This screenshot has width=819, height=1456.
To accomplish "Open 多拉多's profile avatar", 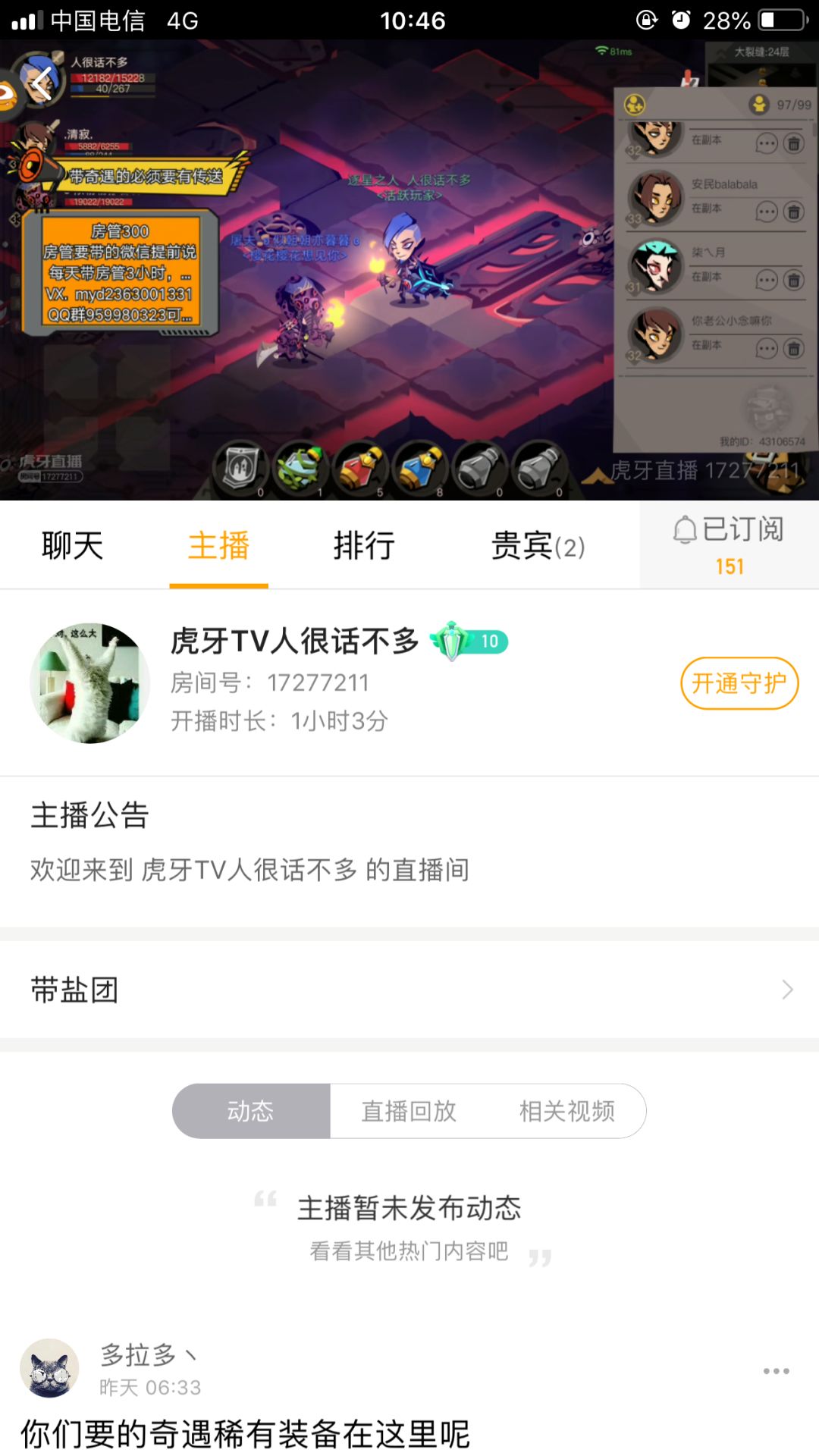I will coord(49,1369).
